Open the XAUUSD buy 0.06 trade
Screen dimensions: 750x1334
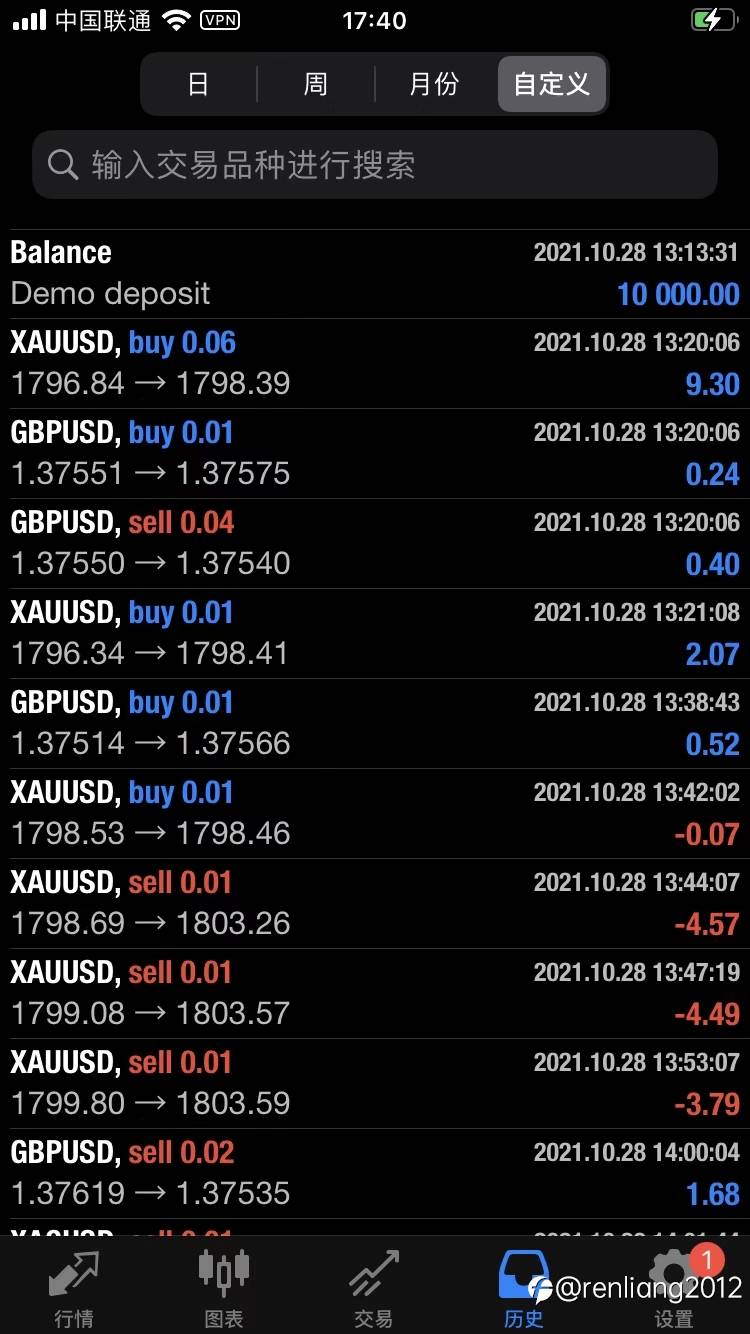coord(375,363)
